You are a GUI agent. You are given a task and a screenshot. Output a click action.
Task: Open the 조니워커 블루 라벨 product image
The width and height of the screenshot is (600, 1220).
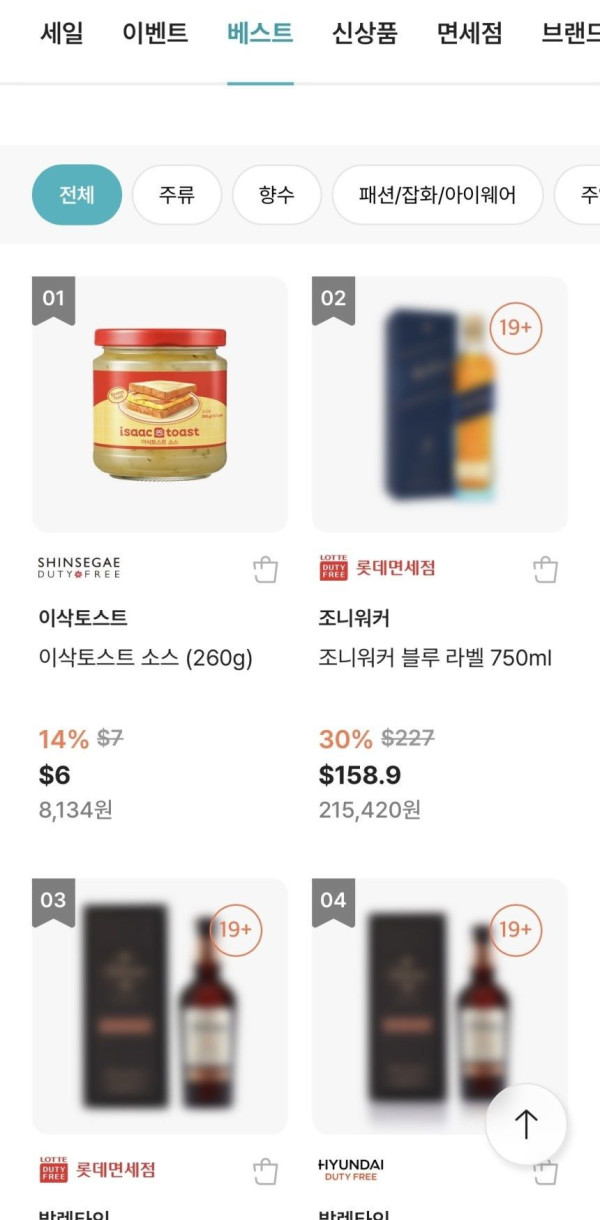point(440,404)
